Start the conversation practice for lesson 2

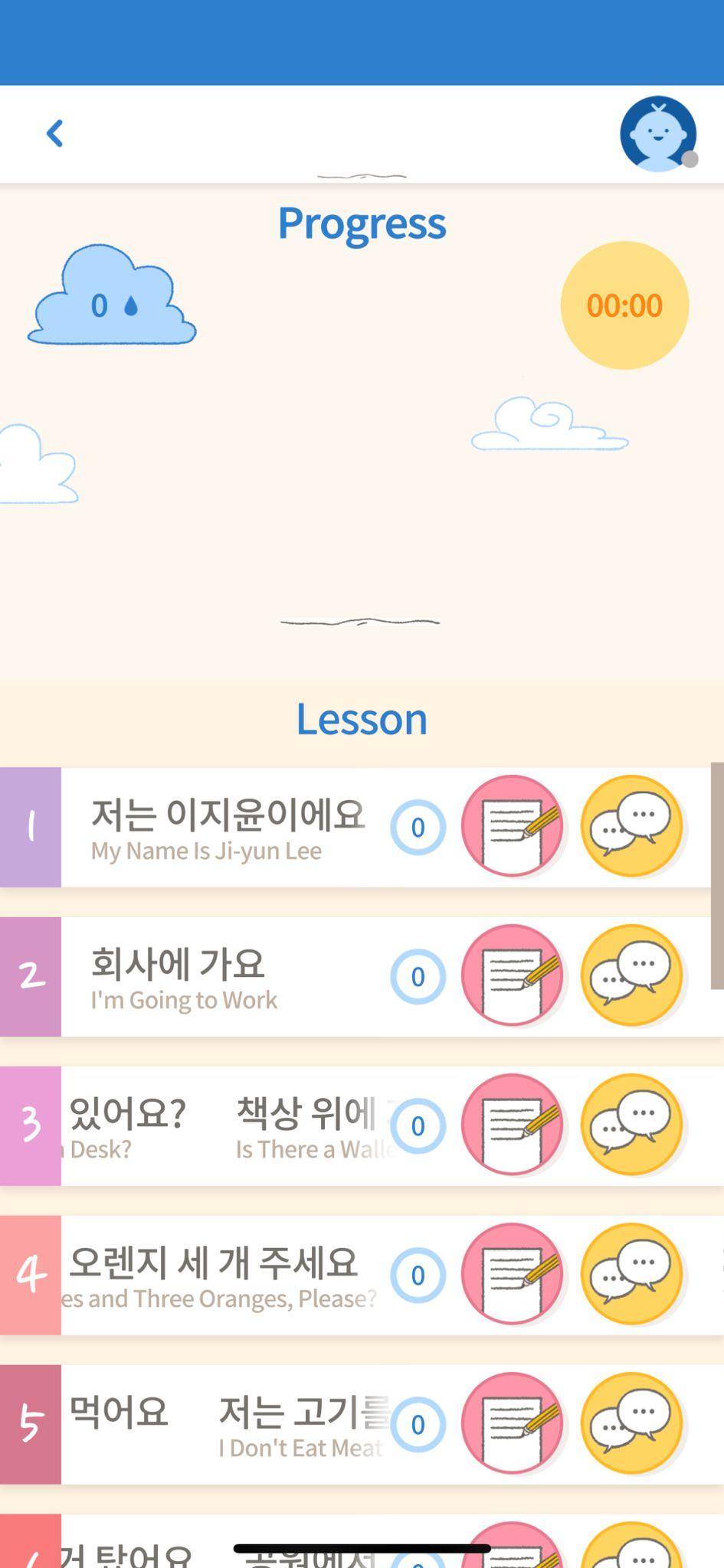pos(631,975)
